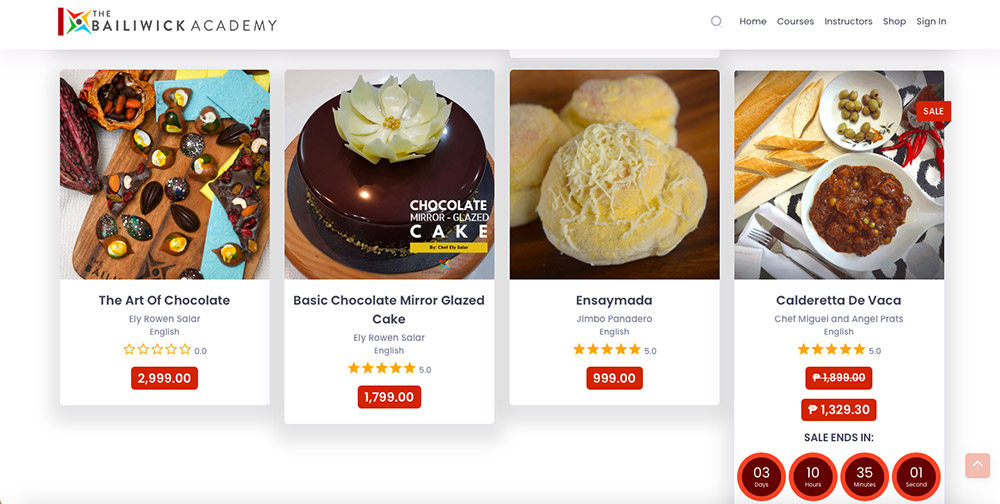Tap the Ensaymada course title
The height and width of the screenshot is (504, 1000).
(614, 300)
